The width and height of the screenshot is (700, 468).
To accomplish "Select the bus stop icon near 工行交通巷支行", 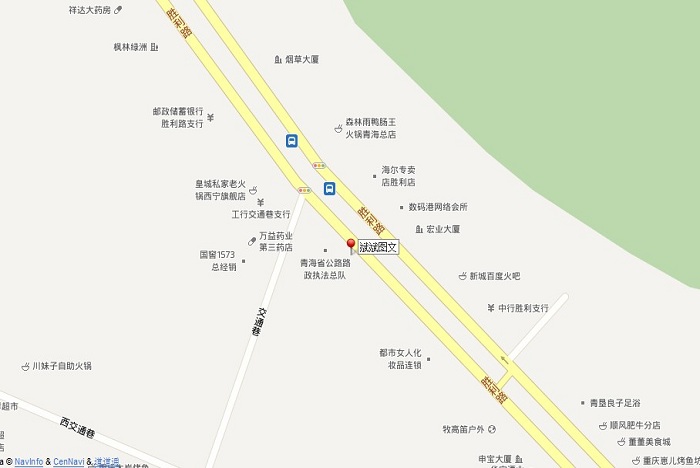I will pos(328,187).
